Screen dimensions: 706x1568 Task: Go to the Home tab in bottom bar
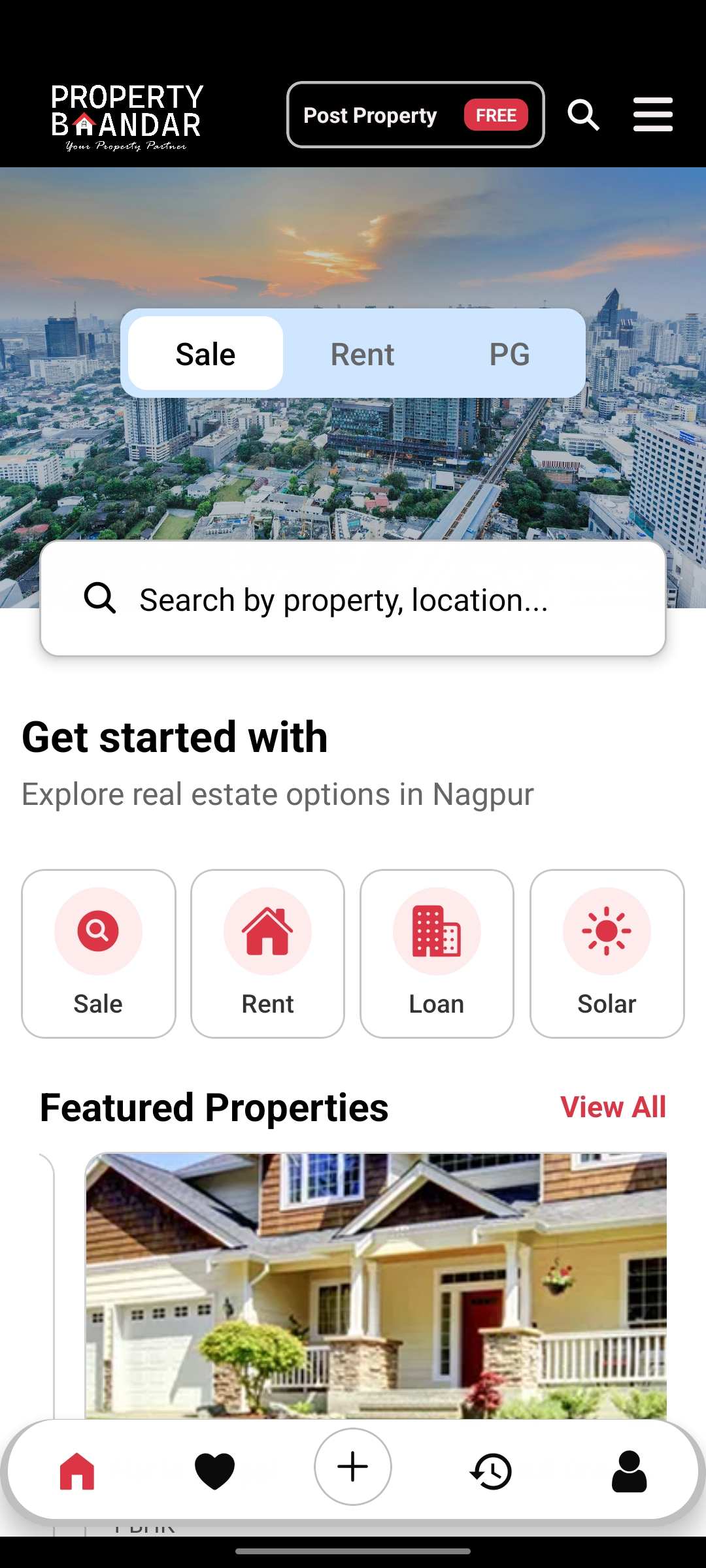77,1471
